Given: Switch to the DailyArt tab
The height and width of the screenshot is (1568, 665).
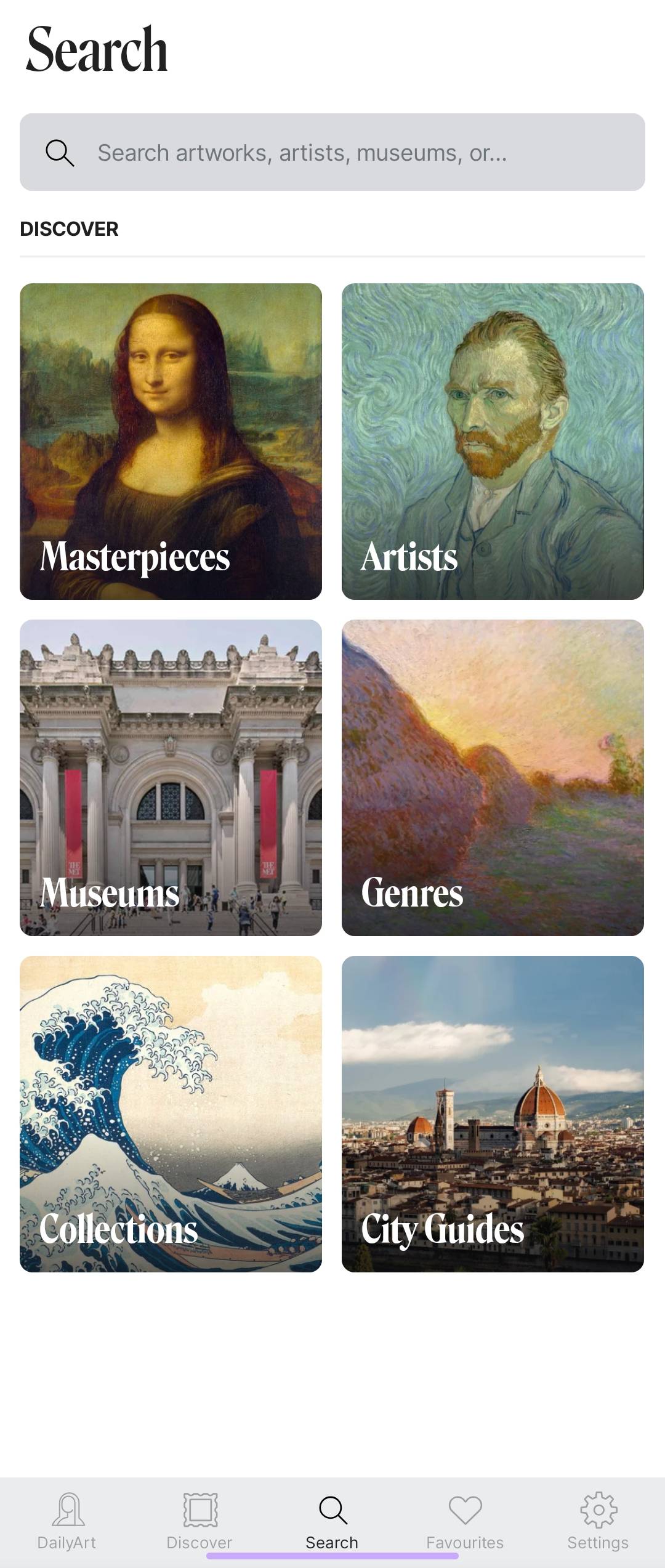Looking at the screenshot, I should point(66,1521).
